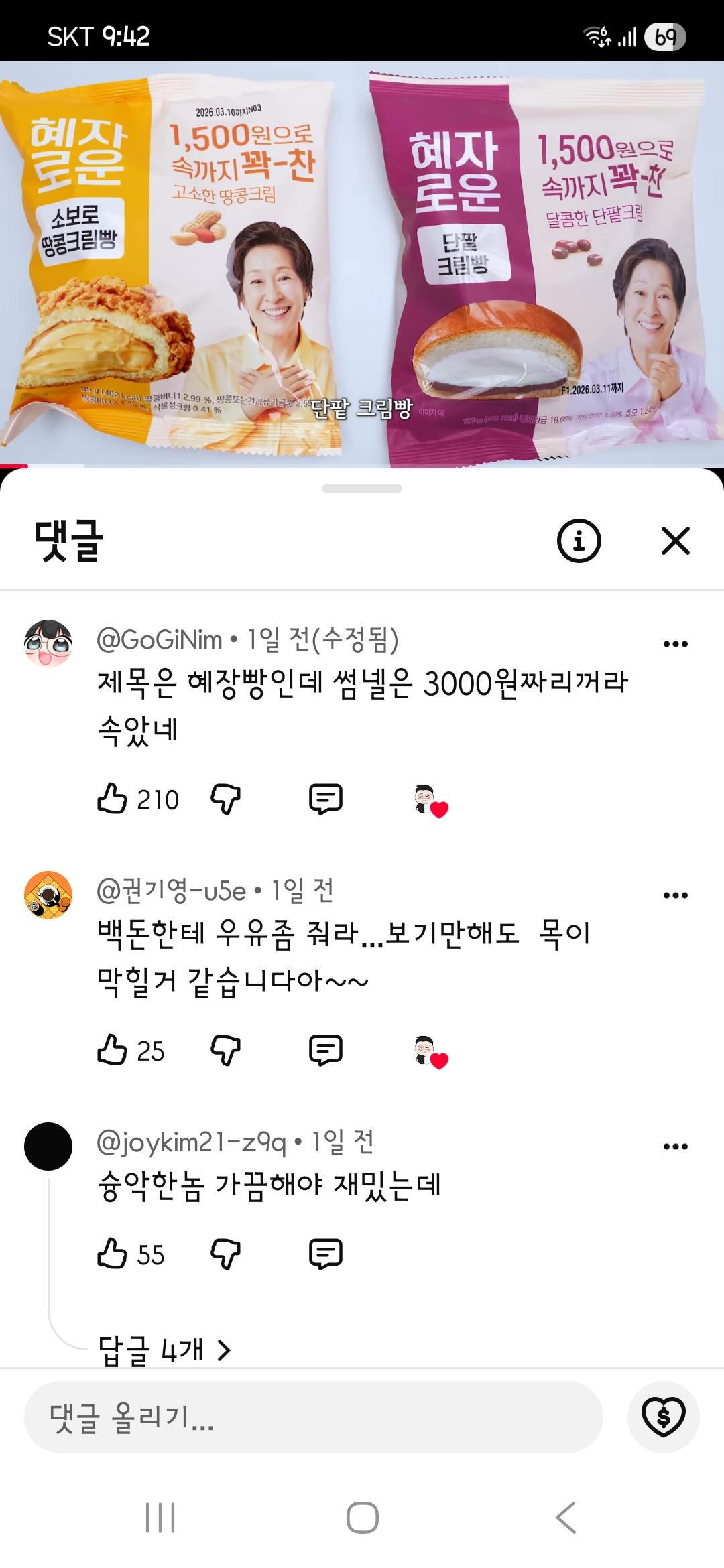This screenshot has height=1568, width=724.
Task: Go back with the system back button
Action: pos(566,1518)
